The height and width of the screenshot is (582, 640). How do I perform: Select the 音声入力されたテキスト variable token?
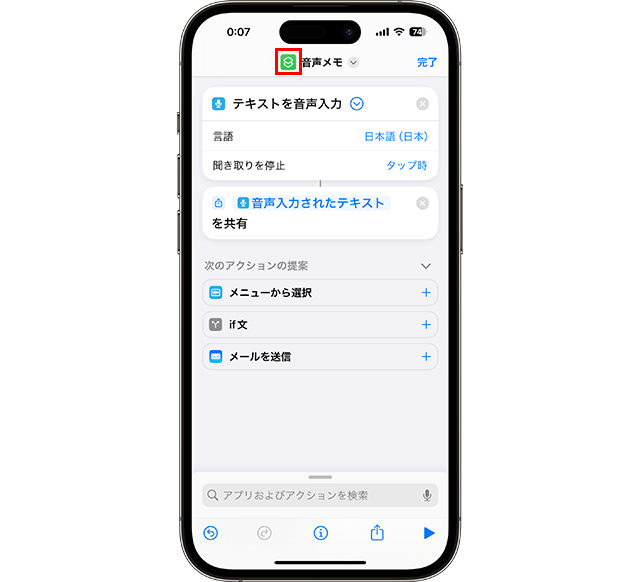311,203
